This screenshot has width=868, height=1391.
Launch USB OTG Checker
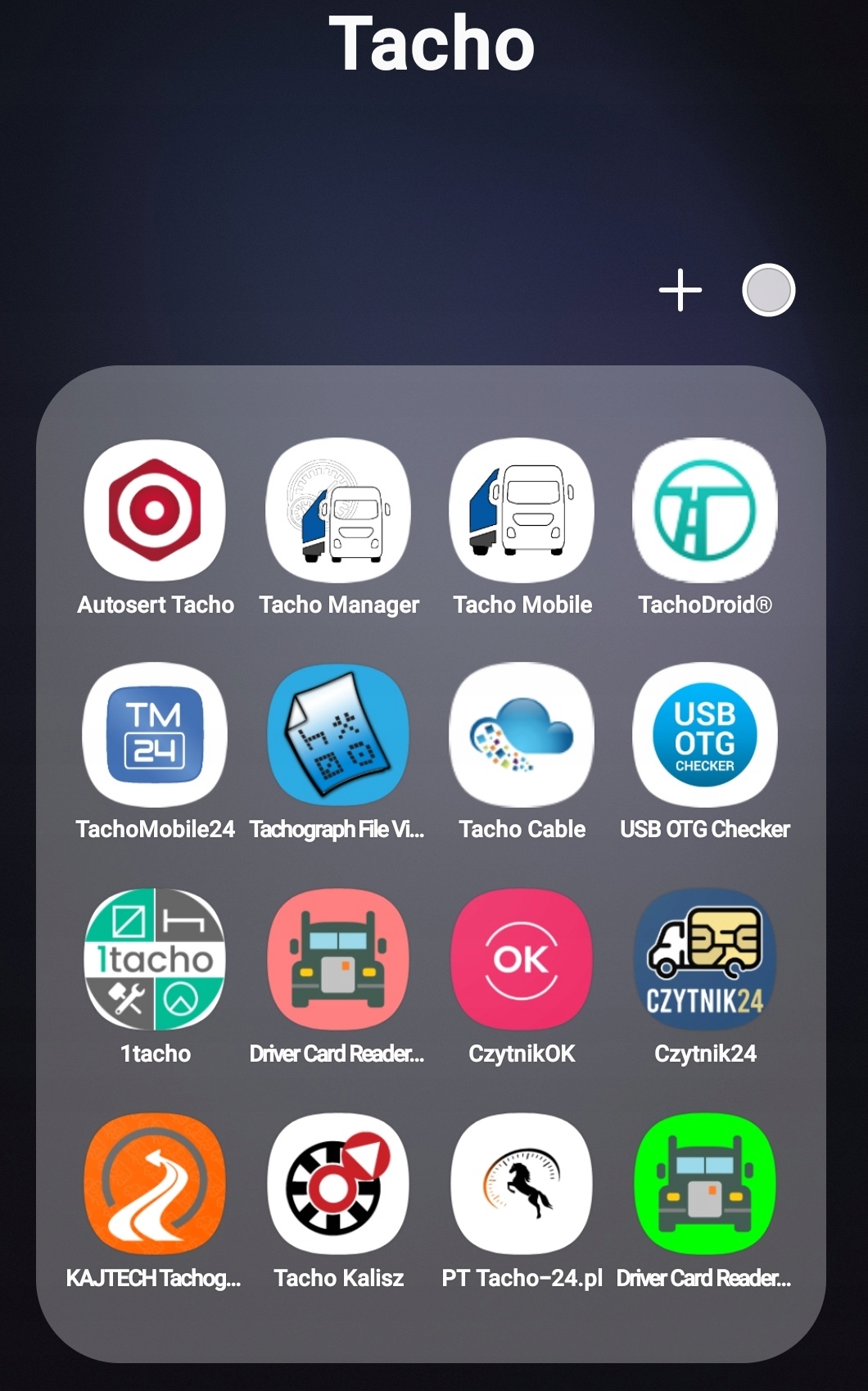click(x=704, y=735)
